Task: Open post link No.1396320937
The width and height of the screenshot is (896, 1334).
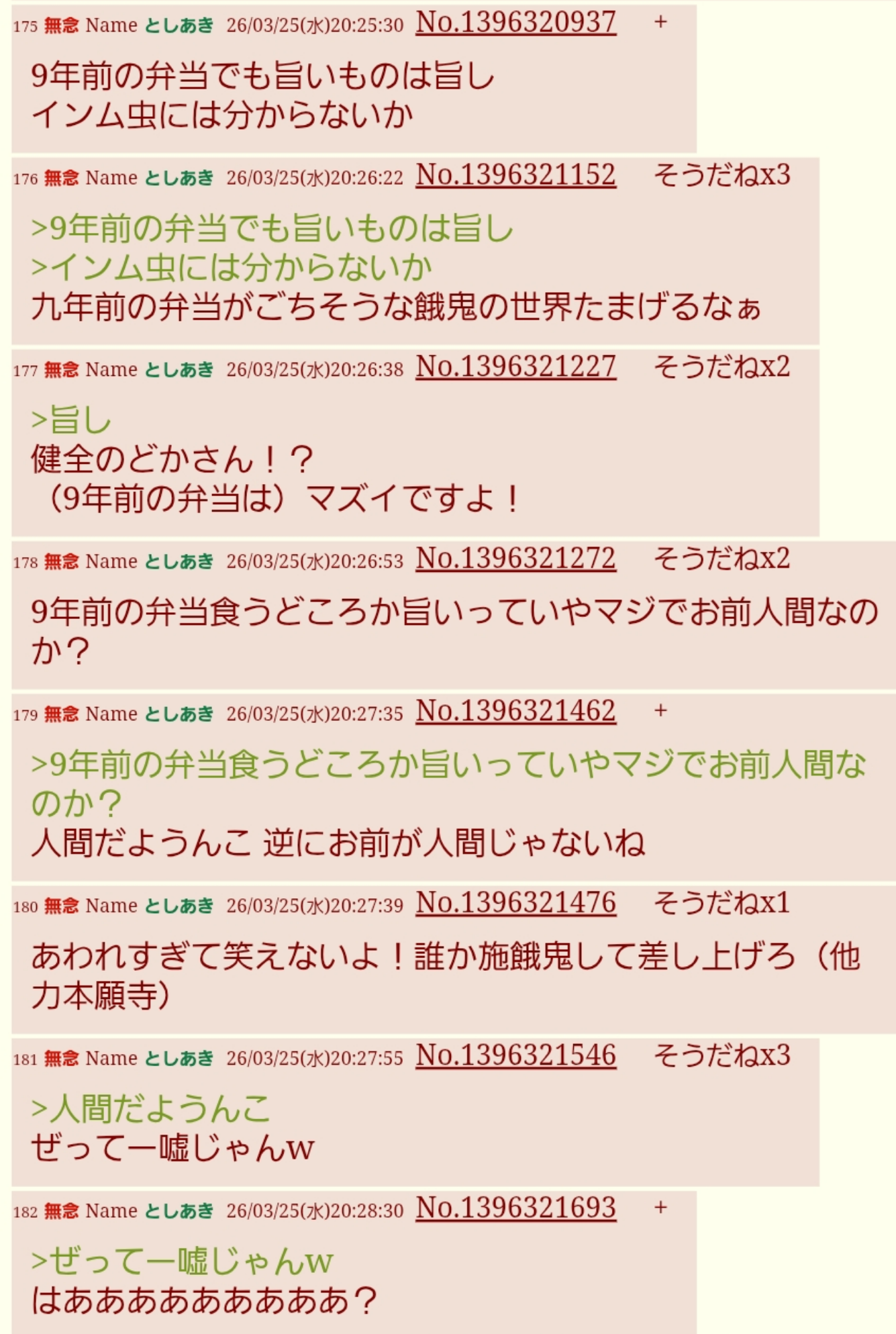Action: coord(515,23)
